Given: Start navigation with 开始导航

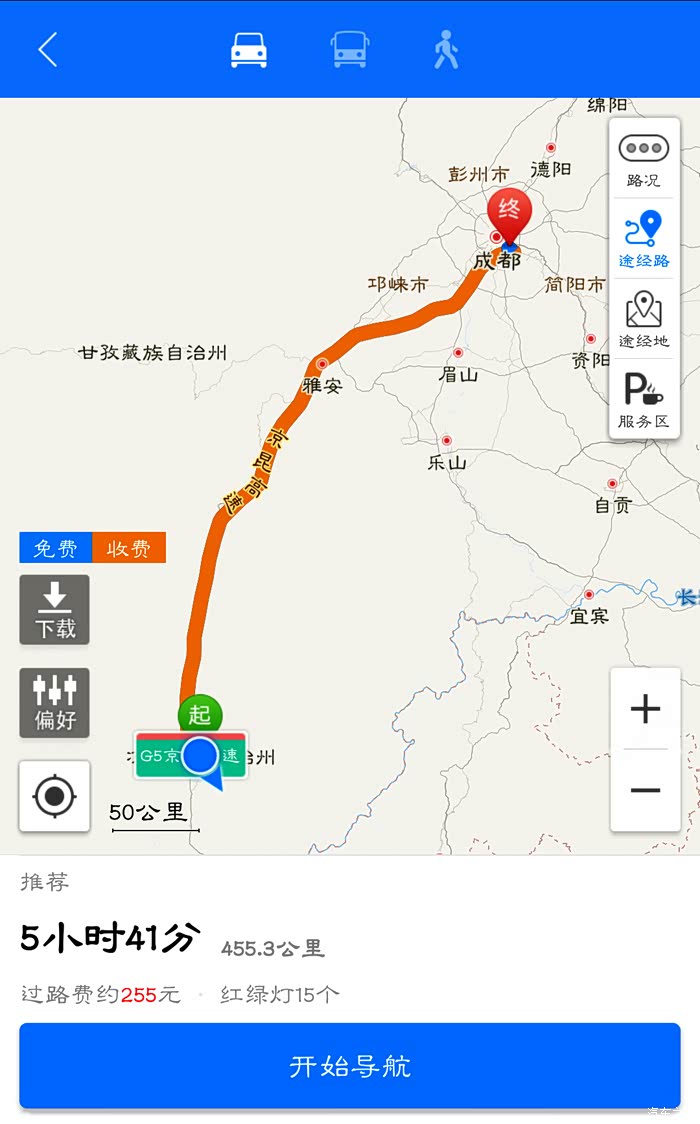Looking at the screenshot, I should pos(350,1066).
